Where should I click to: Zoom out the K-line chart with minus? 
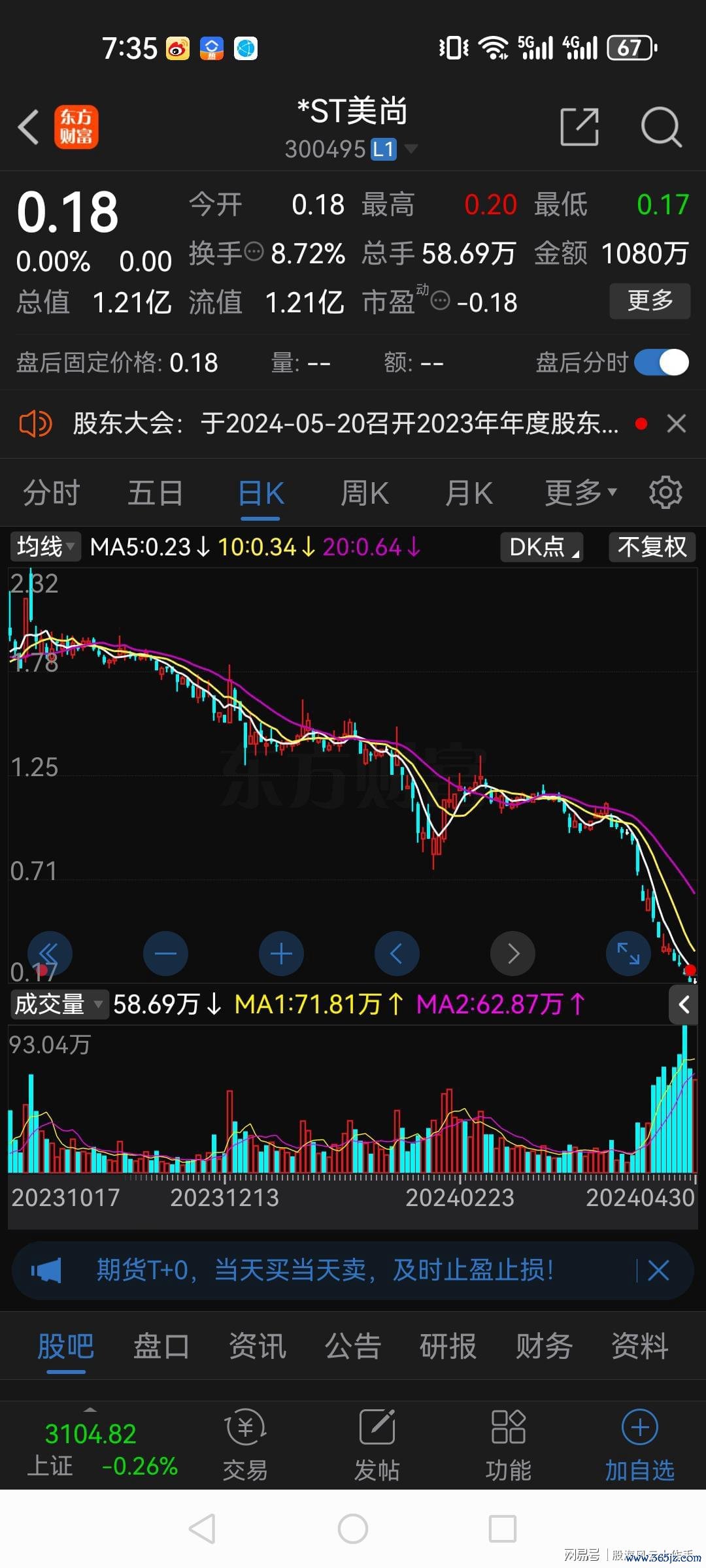point(165,954)
